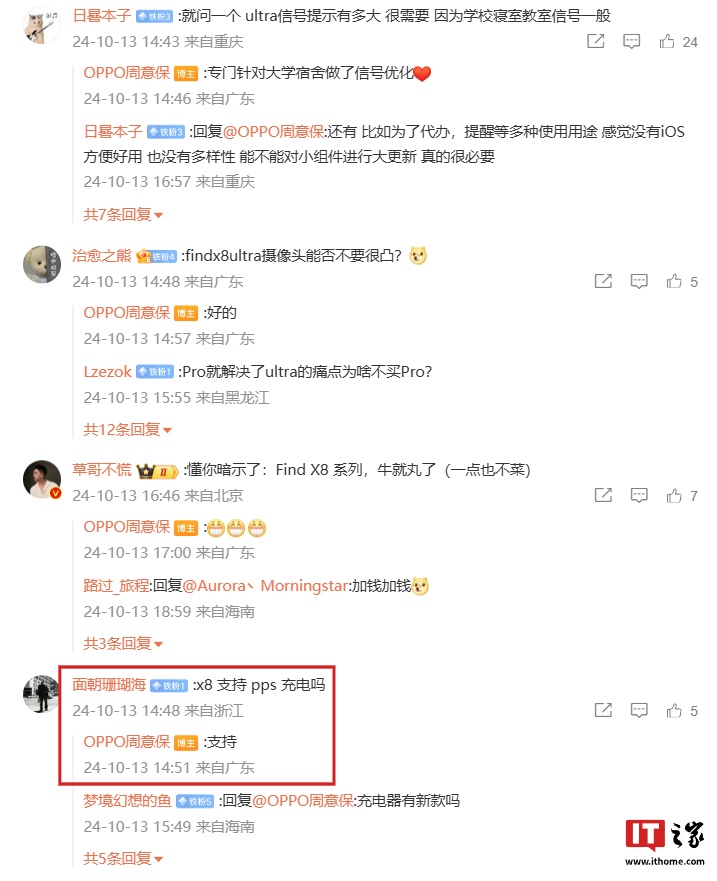View 草哥不慌's avatar profile

click(x=41, y=479)
